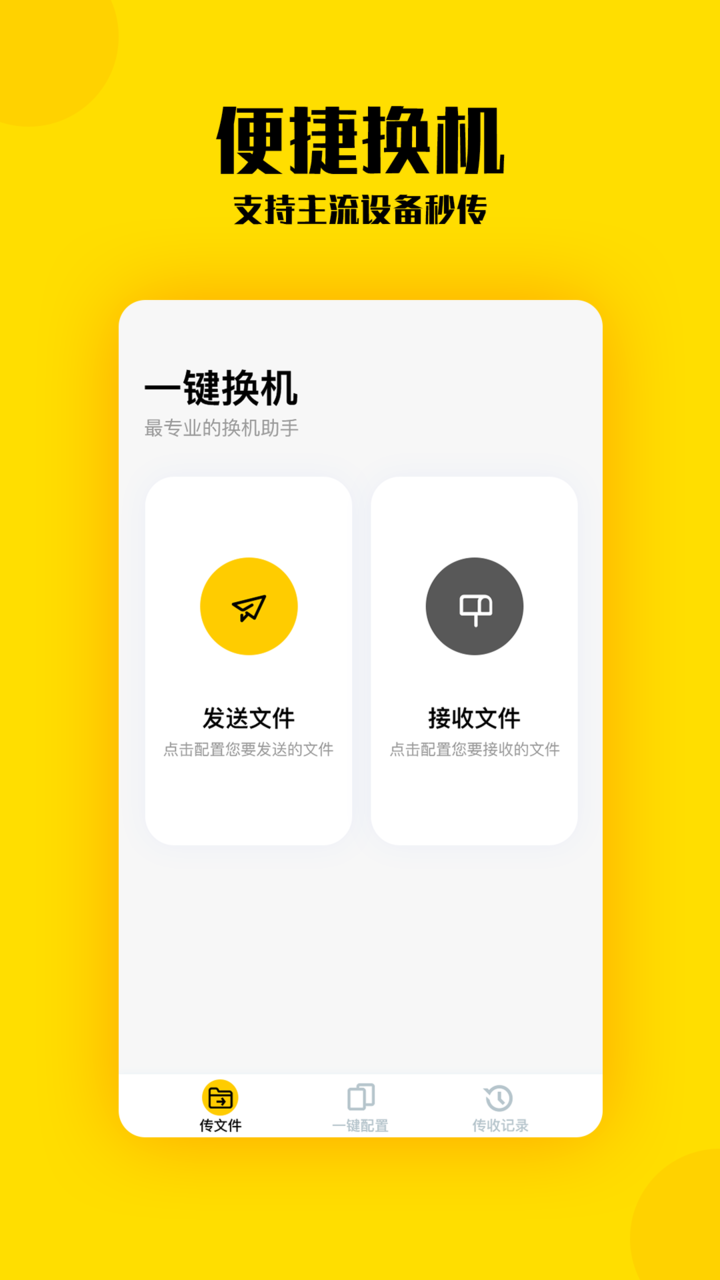Click the 一键换机 heading

(222, 385)
